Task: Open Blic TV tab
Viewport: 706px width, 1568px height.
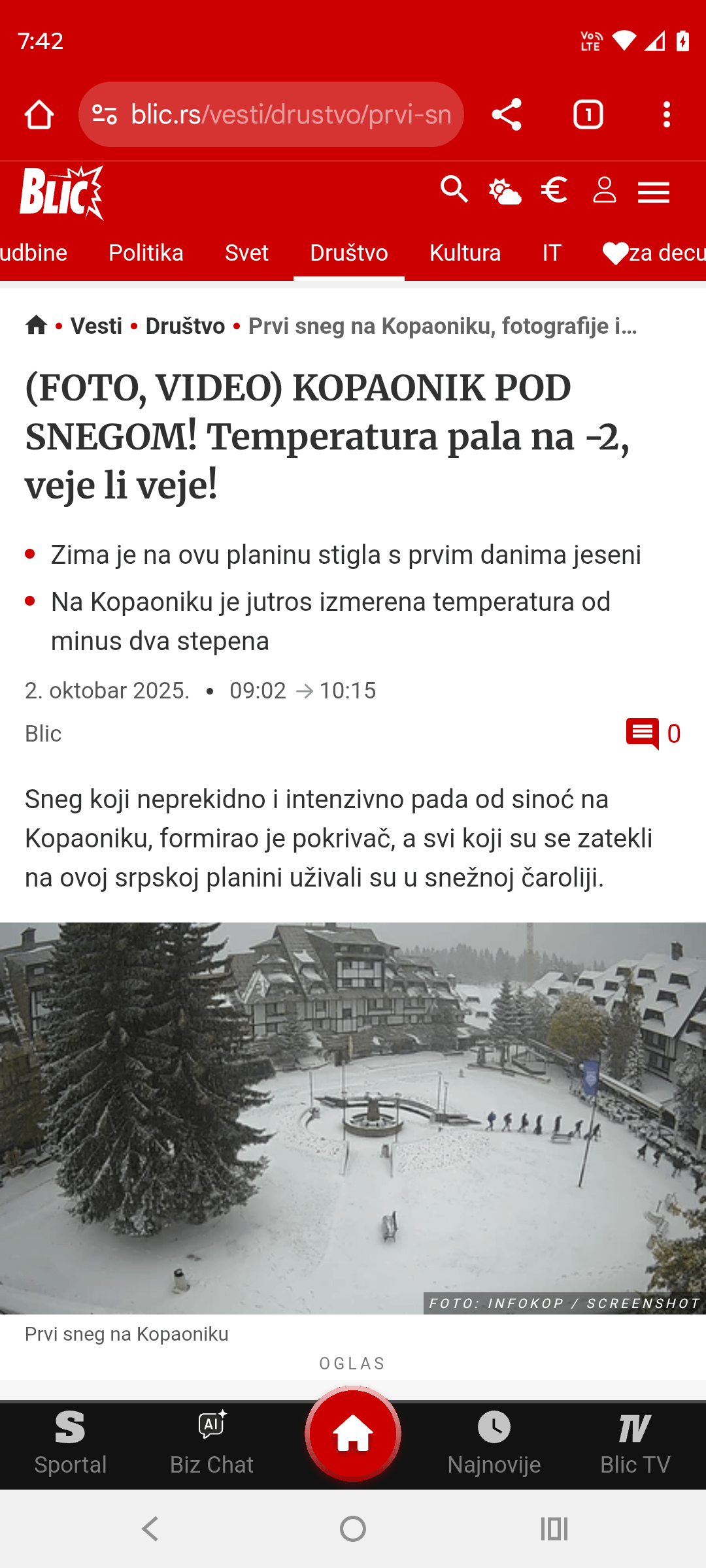Action: (635, 1445)
